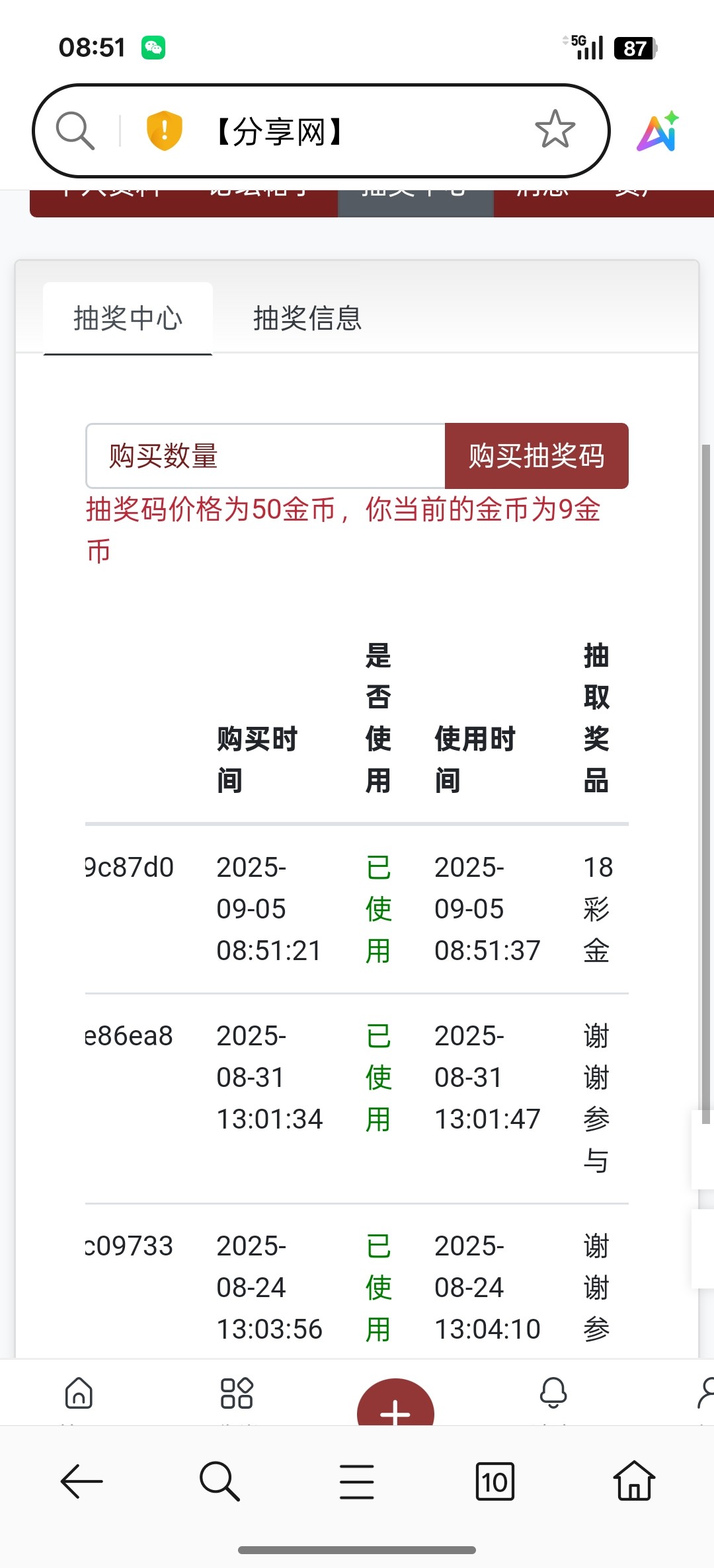Open the AI assistant icon

pos(658,131)
